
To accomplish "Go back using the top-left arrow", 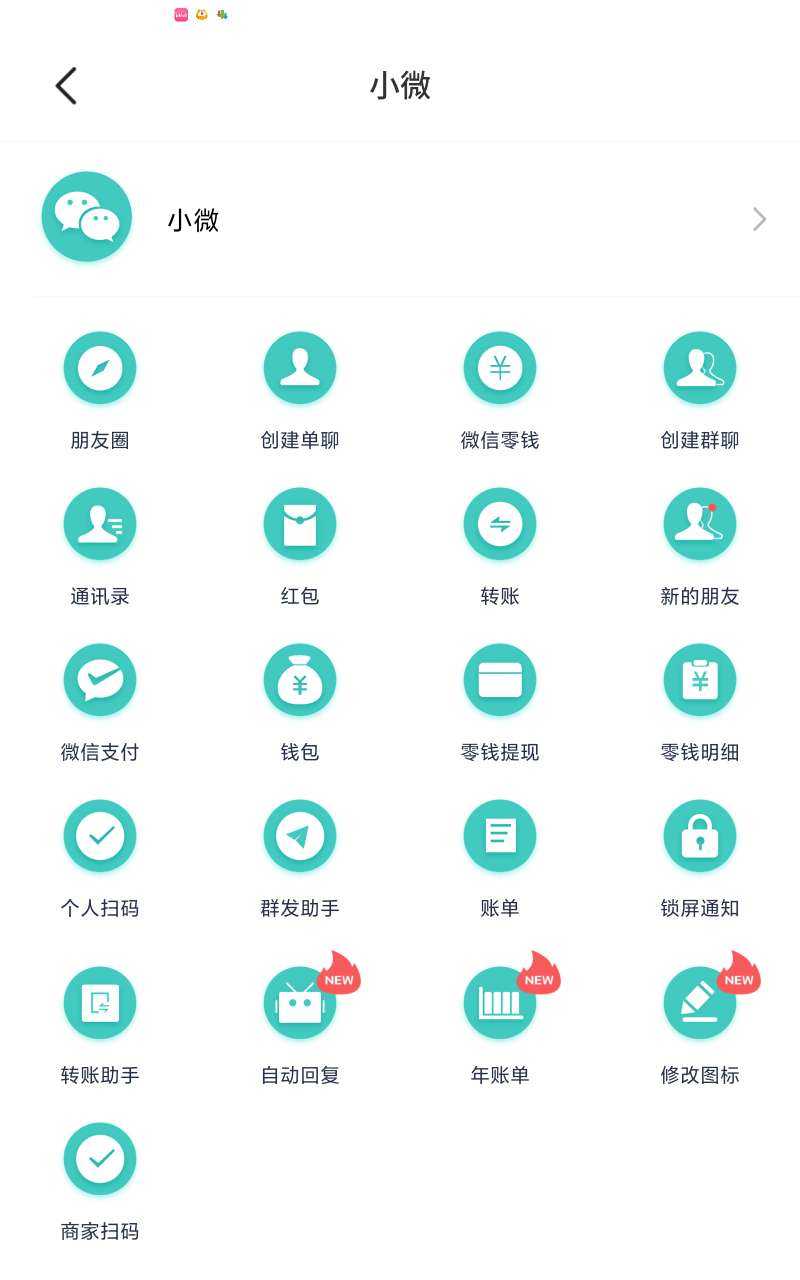I will [x=66, y=86].
